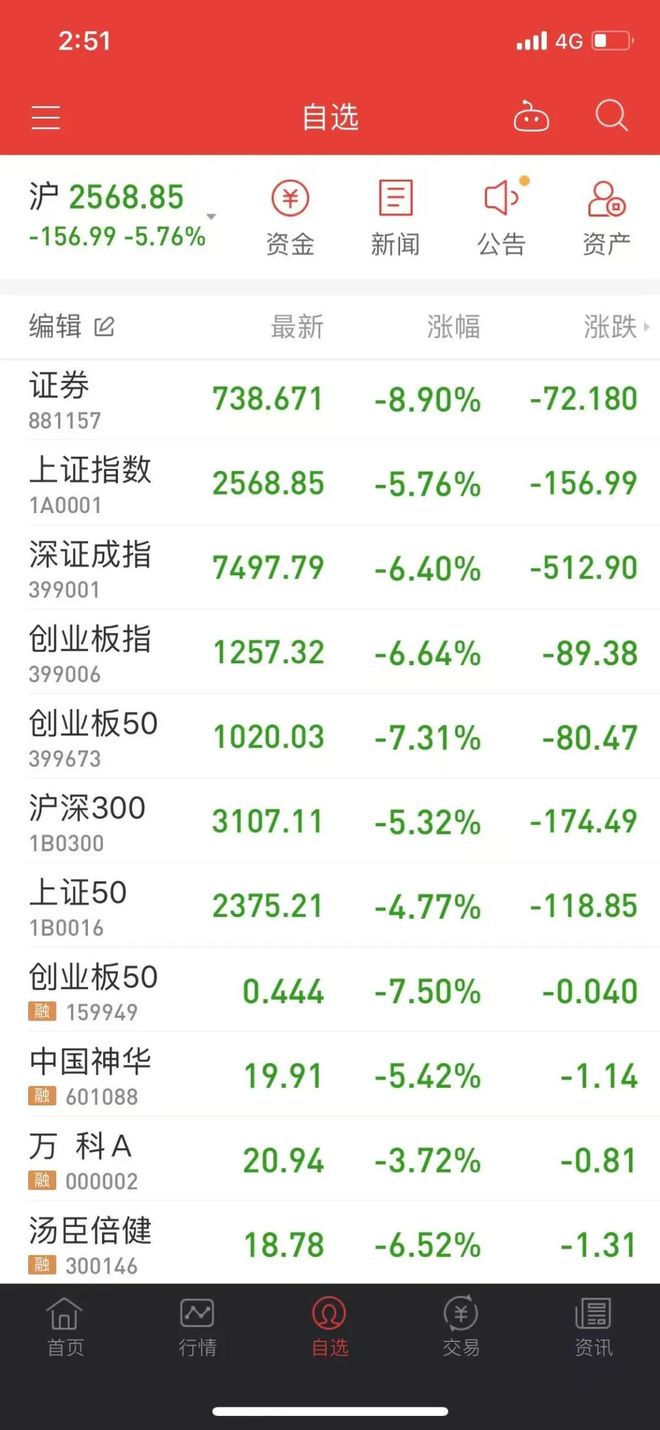
Task: Select the 万科A 000002 row
Action: point(330,1160)
